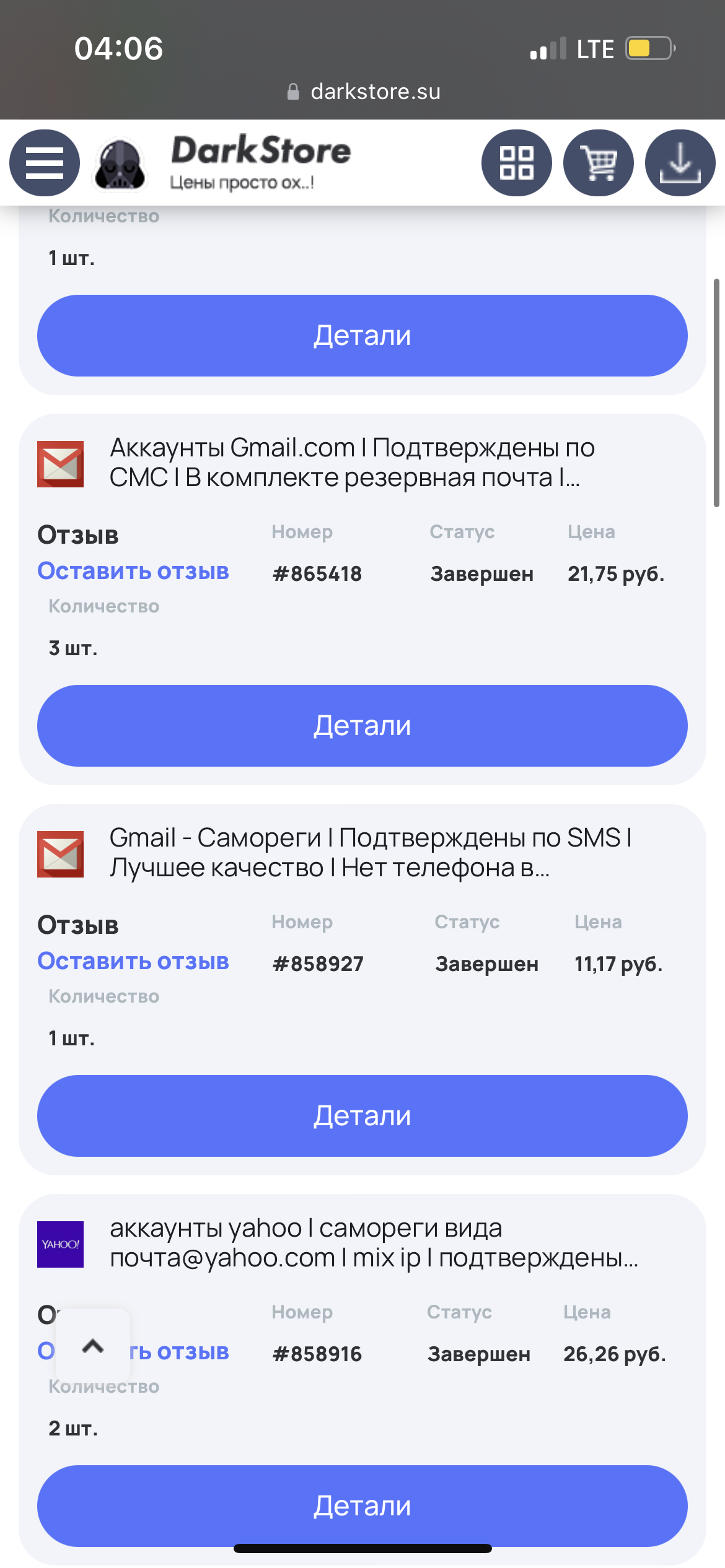Screen dimensions: 725x1568
Task: Tap the scroll-to-top arrow button
Action: coord(93,1346)
